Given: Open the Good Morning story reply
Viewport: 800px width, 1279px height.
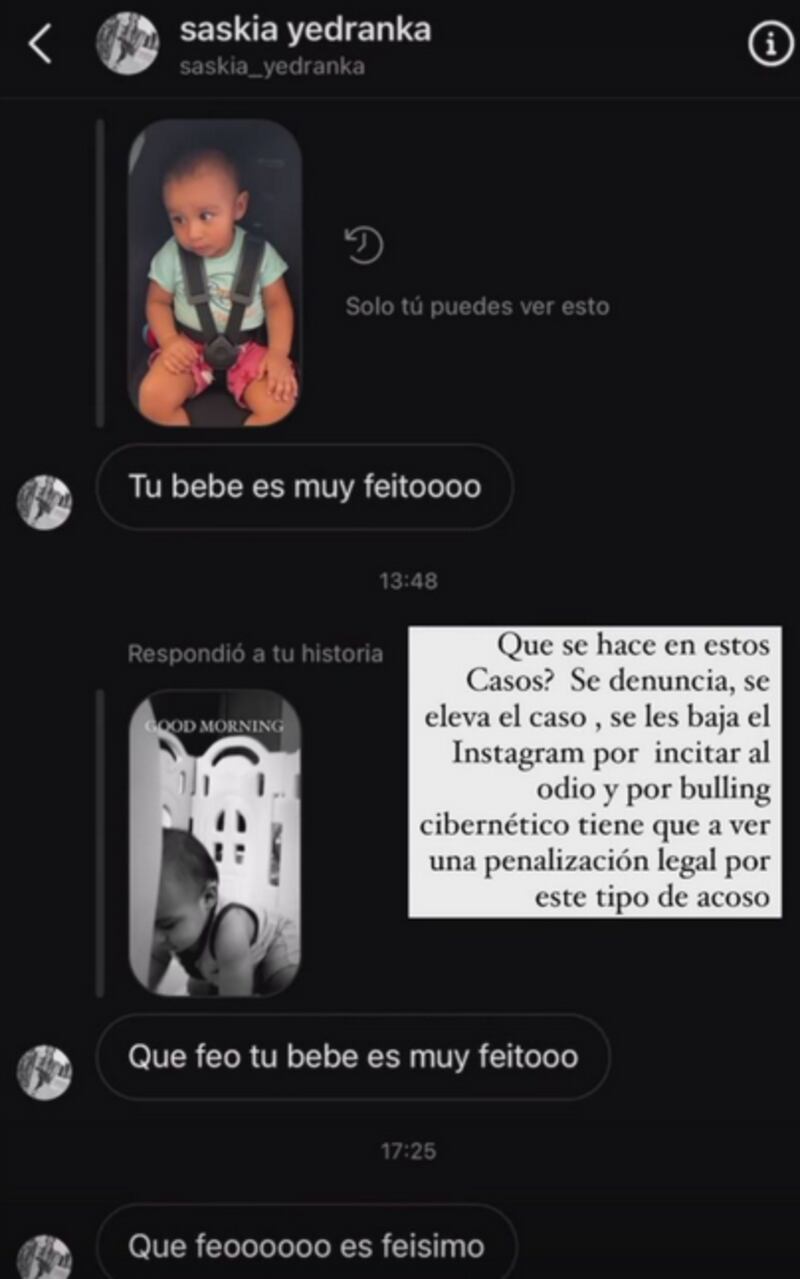Looking at the screenshot, I should point(214,842).
